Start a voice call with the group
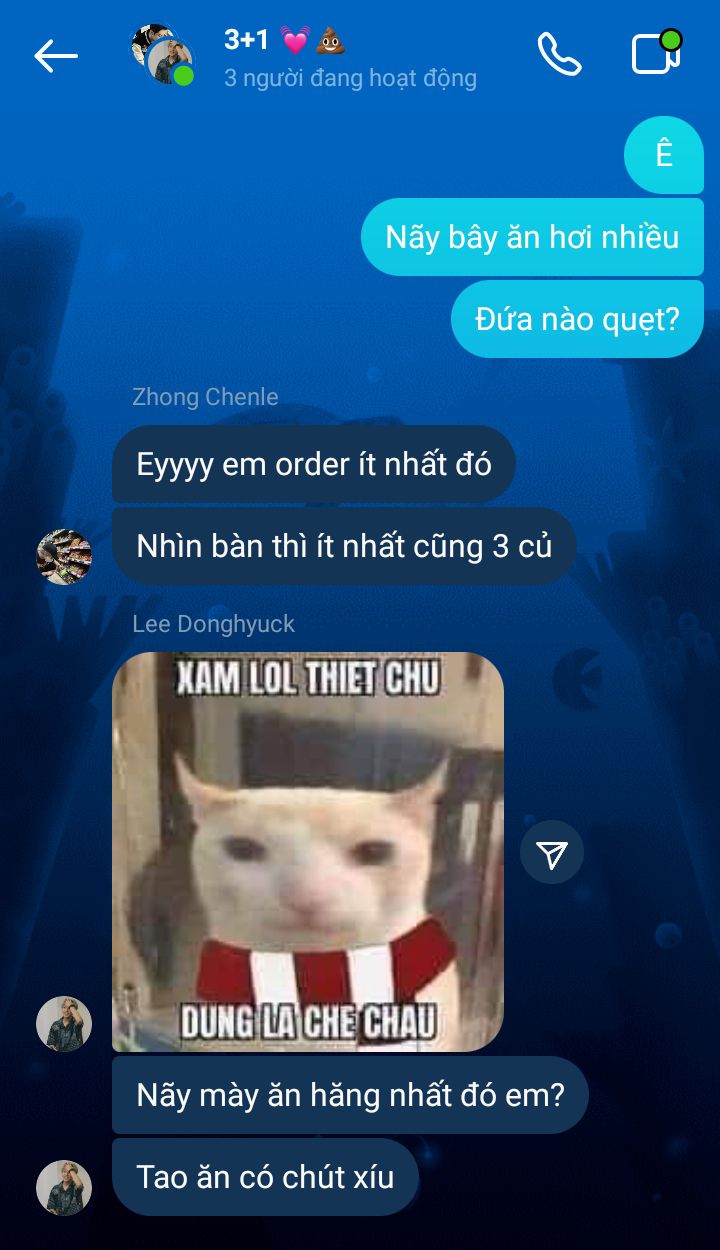This screenshot has height=1250, width=720. (x=559, y=55)
